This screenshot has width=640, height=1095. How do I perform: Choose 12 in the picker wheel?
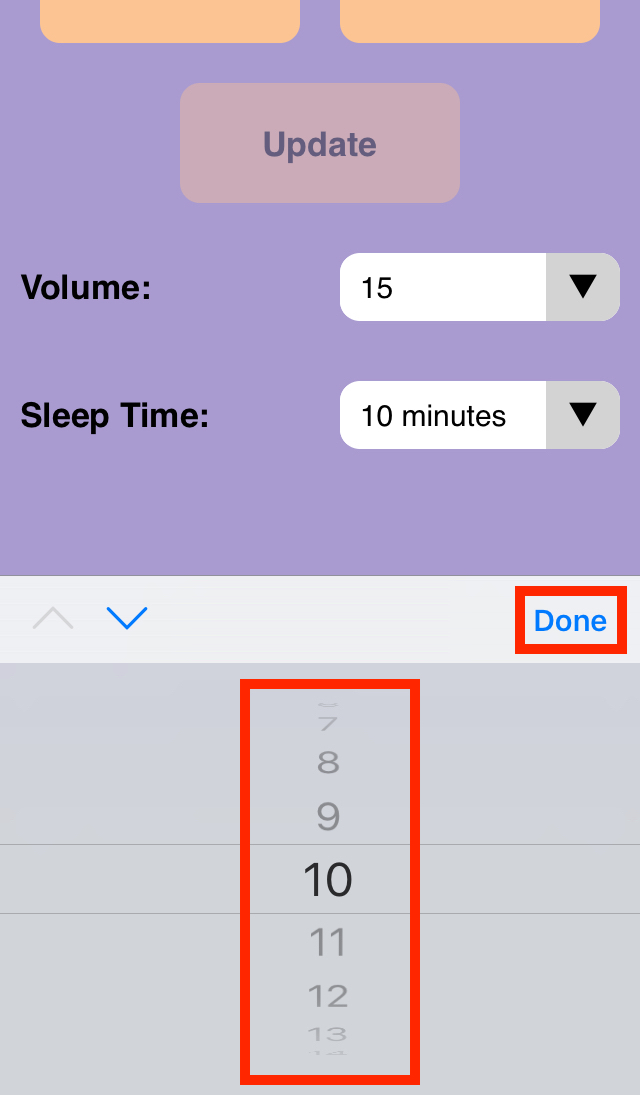[328, 996]
